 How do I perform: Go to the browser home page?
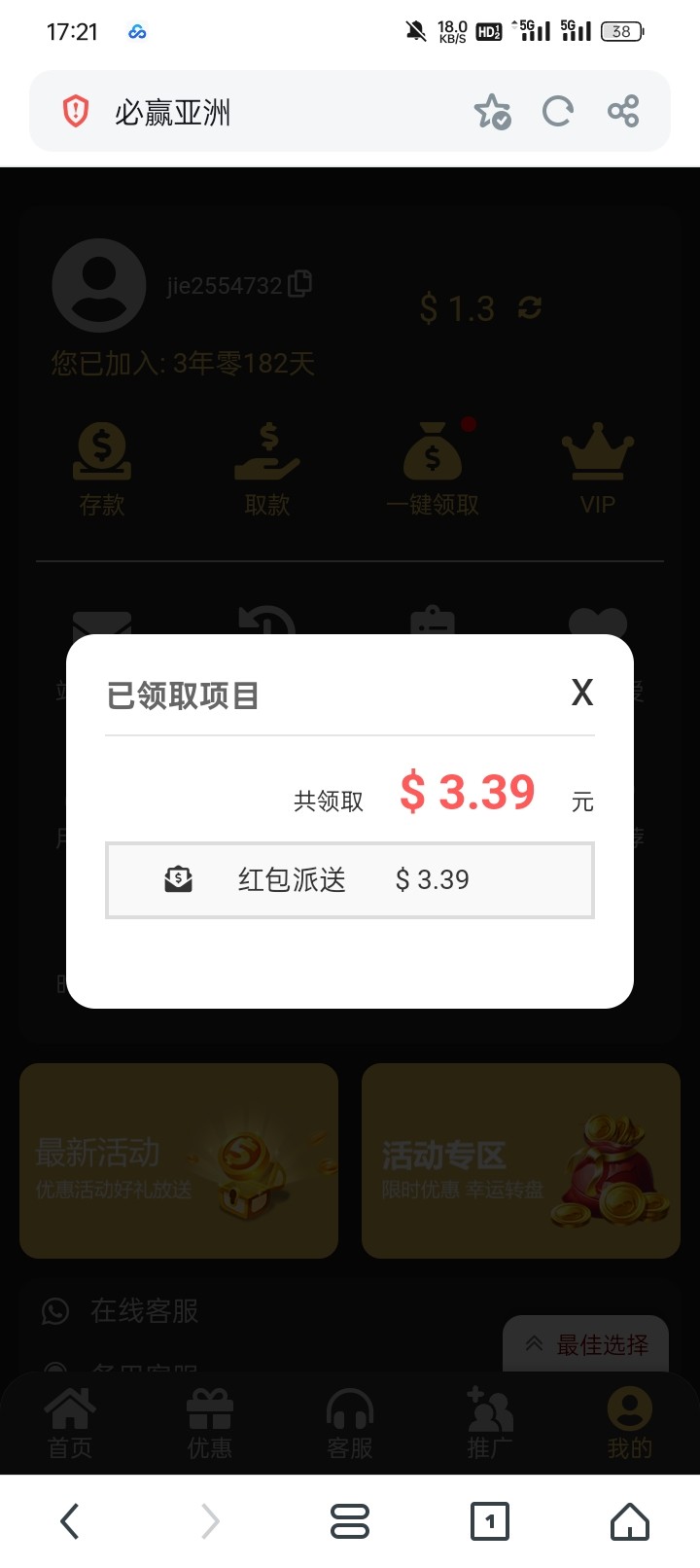[x=629, y=1521]
